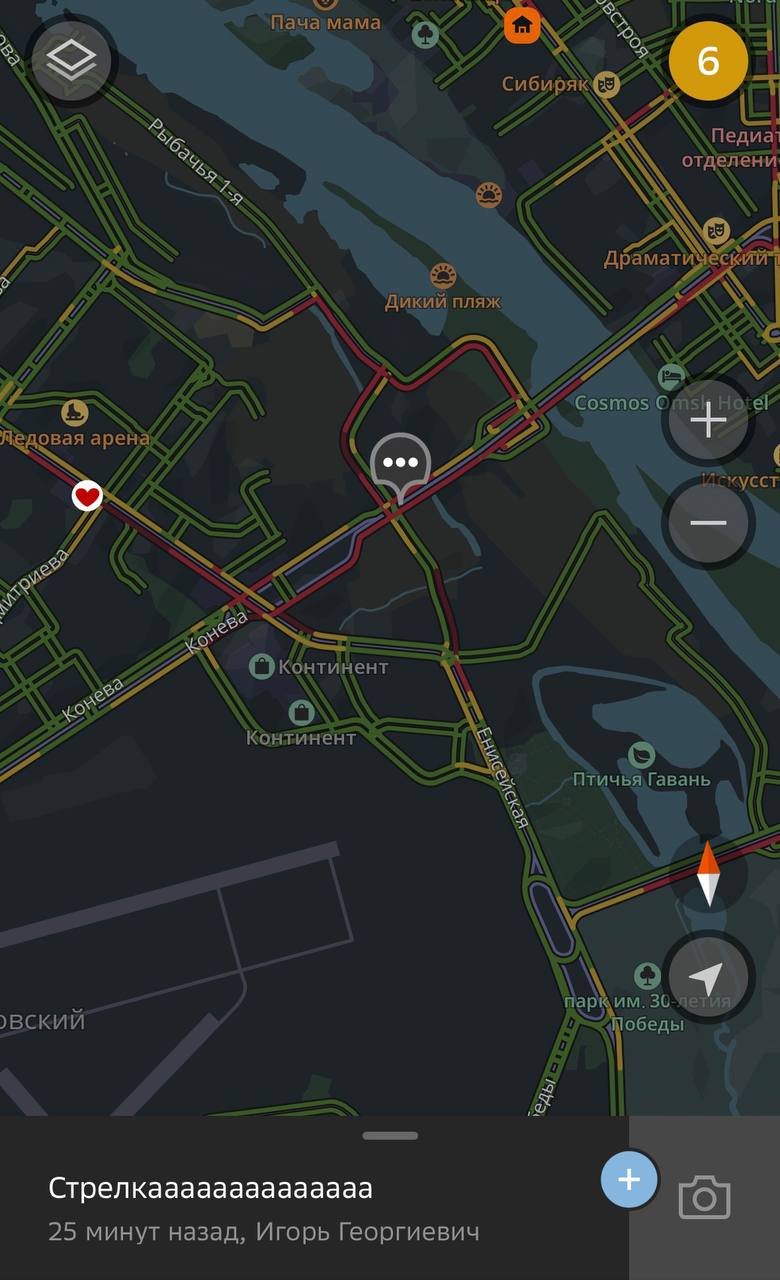Attach a photo using the camera icon

tap(705, 1198)
